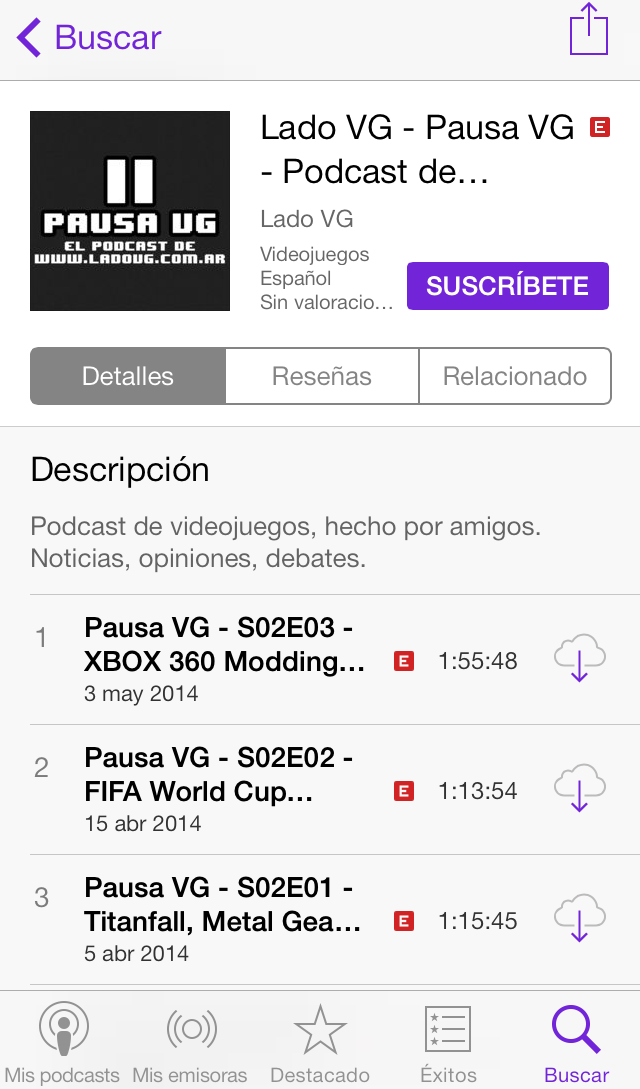
Task: Share this podcast
Action: [x=589, y=29]
